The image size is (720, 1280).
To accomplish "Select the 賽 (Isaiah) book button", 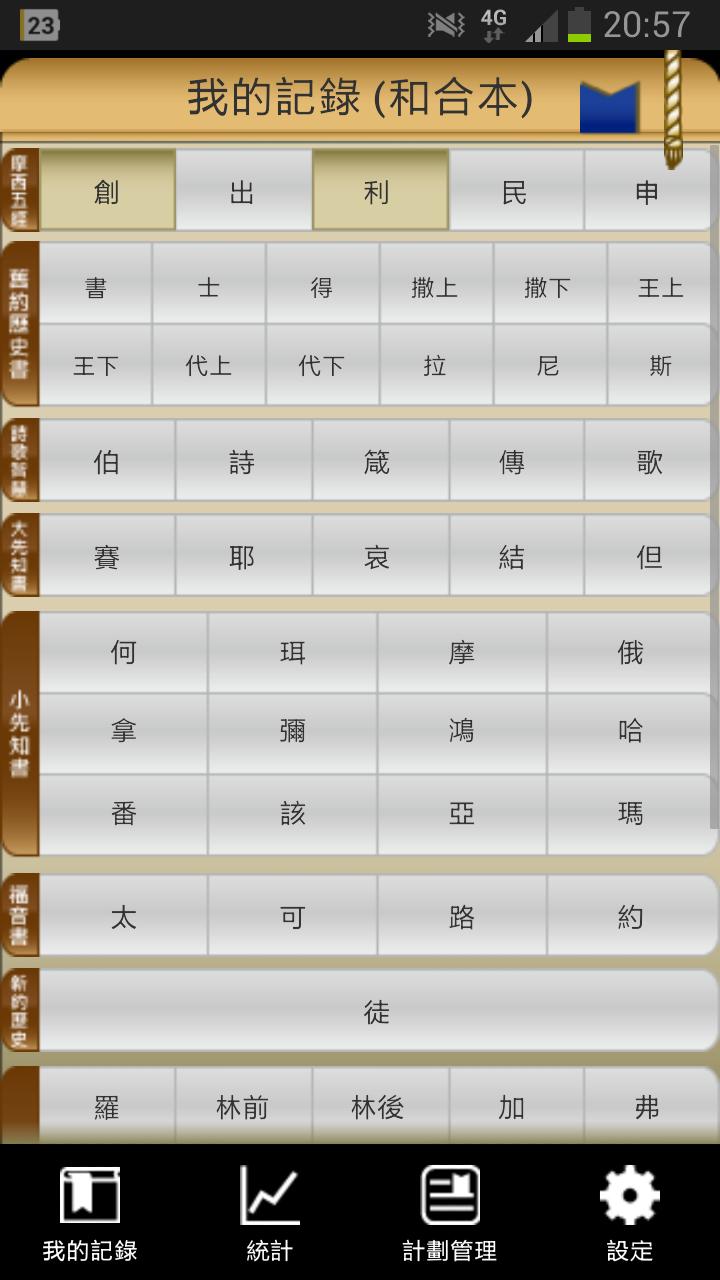I will coord(107,557).
